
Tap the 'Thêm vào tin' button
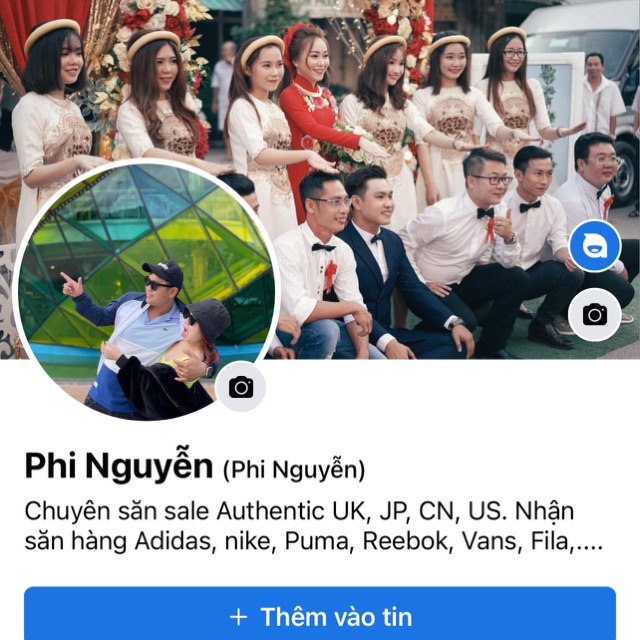point(320,616)
